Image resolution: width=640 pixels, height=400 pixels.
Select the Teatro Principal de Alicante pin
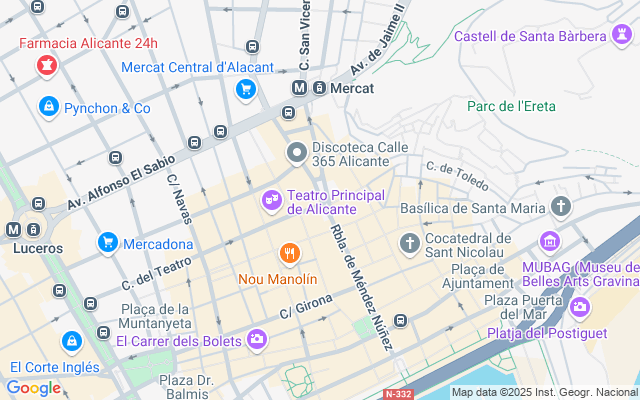pos(271,201)
